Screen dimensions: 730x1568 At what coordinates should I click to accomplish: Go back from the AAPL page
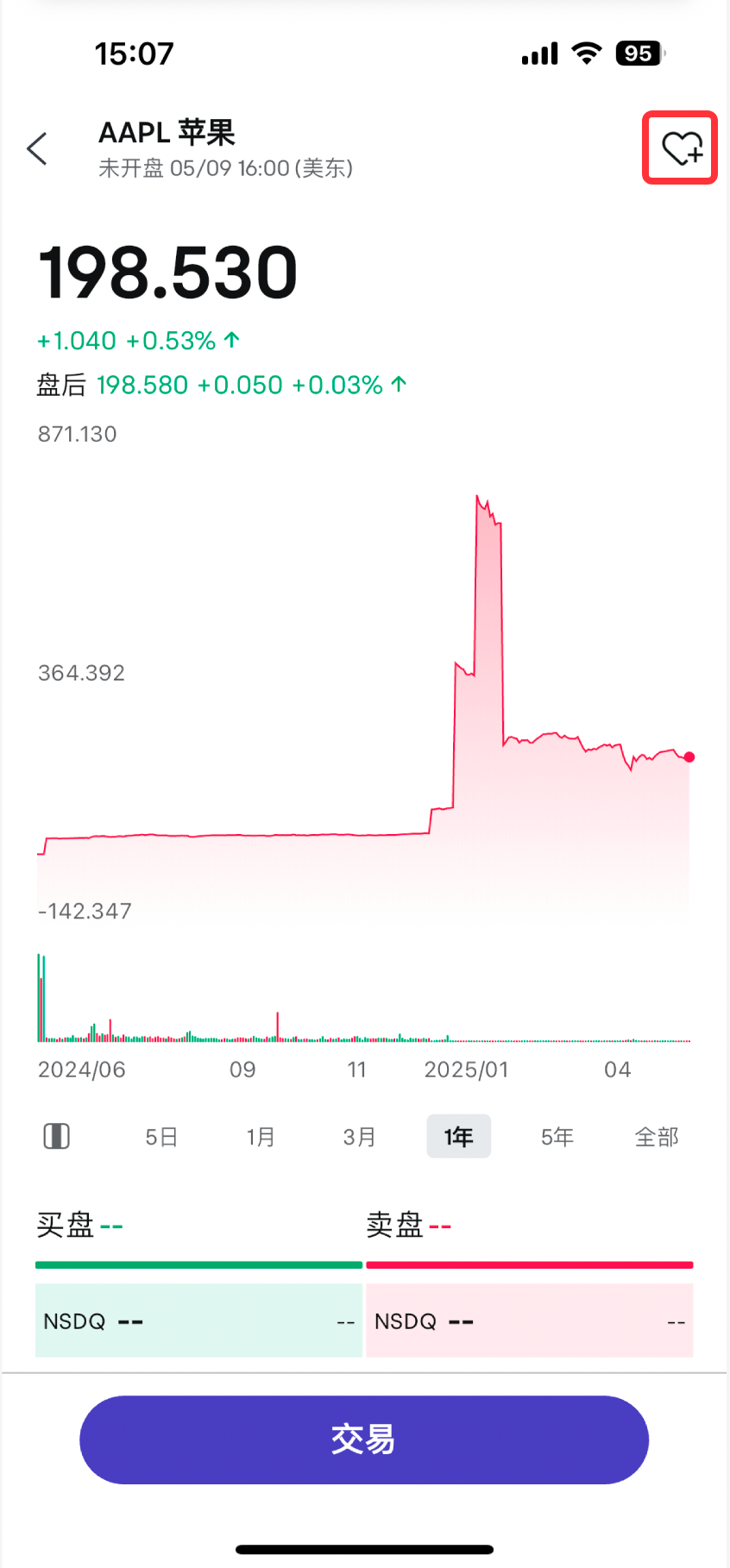pyautogui.click(x=37, y=148)
